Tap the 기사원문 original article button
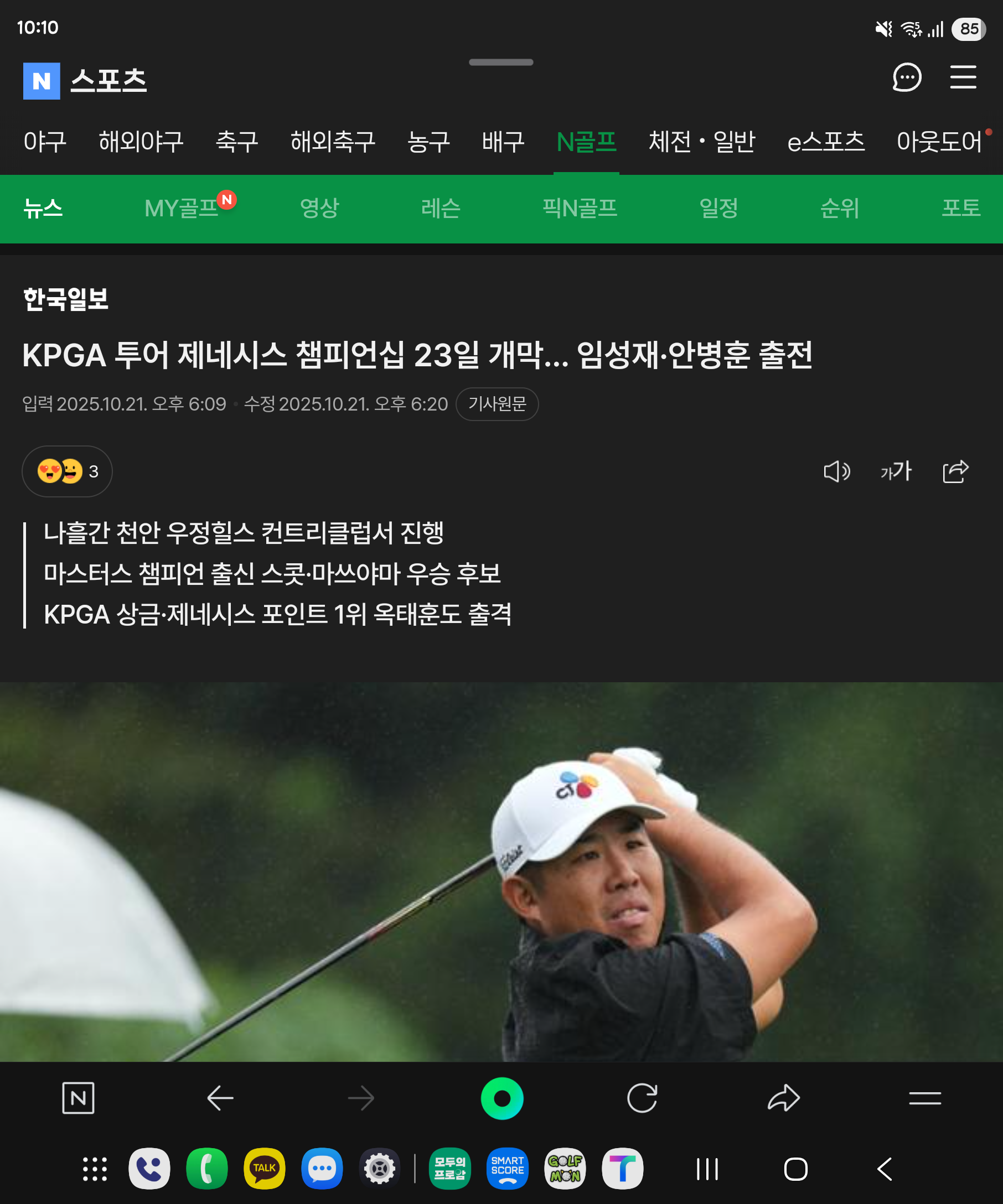Viewport: 1003px width, 1204px height. tap(497, 404)
